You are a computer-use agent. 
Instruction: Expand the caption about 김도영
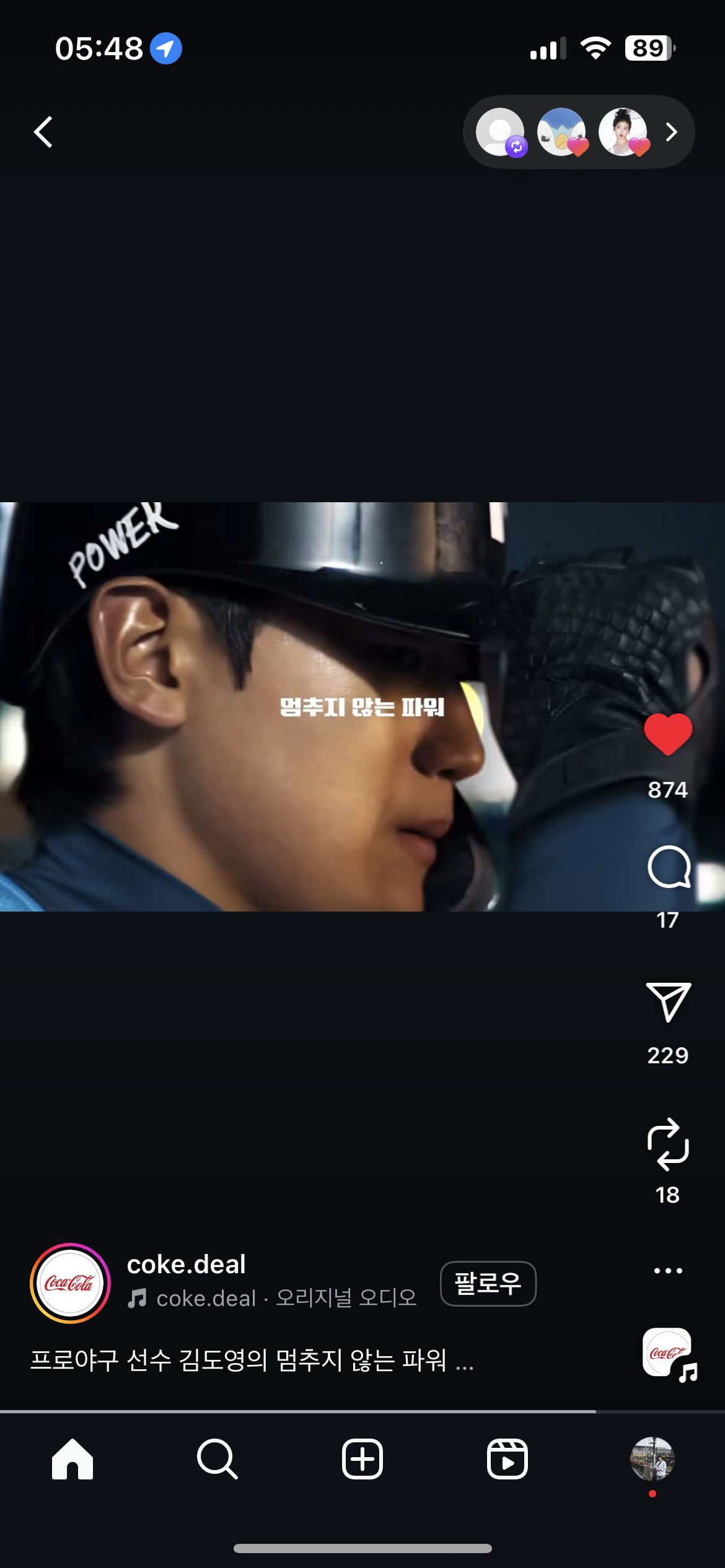[252, 1360]
